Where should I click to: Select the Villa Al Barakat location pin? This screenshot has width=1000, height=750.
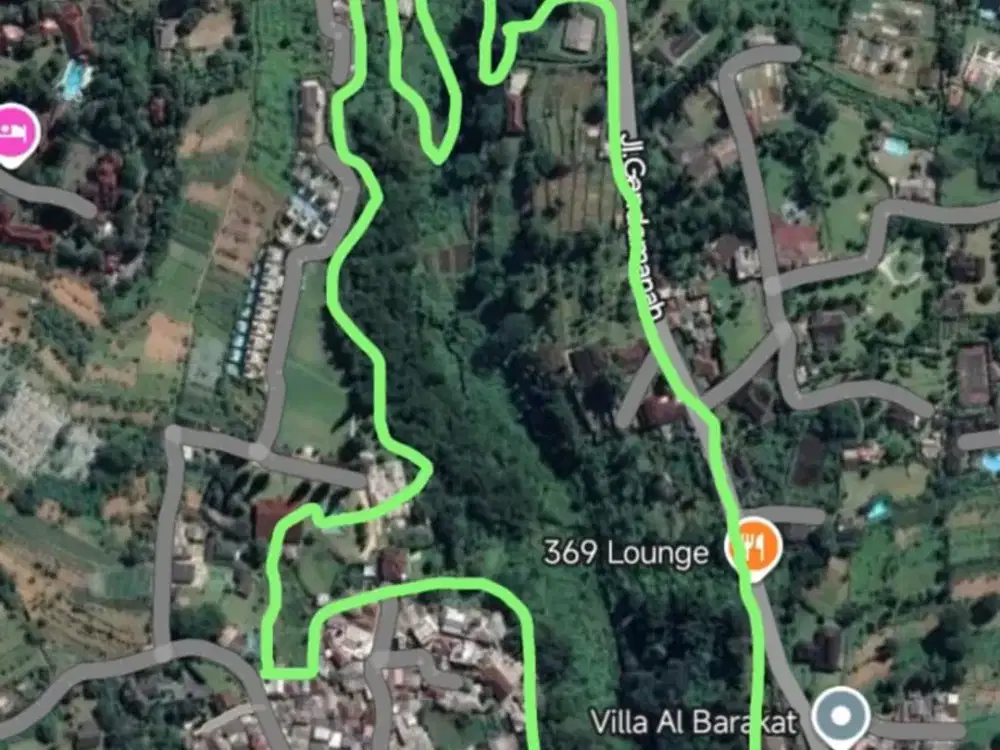point(840,716)
